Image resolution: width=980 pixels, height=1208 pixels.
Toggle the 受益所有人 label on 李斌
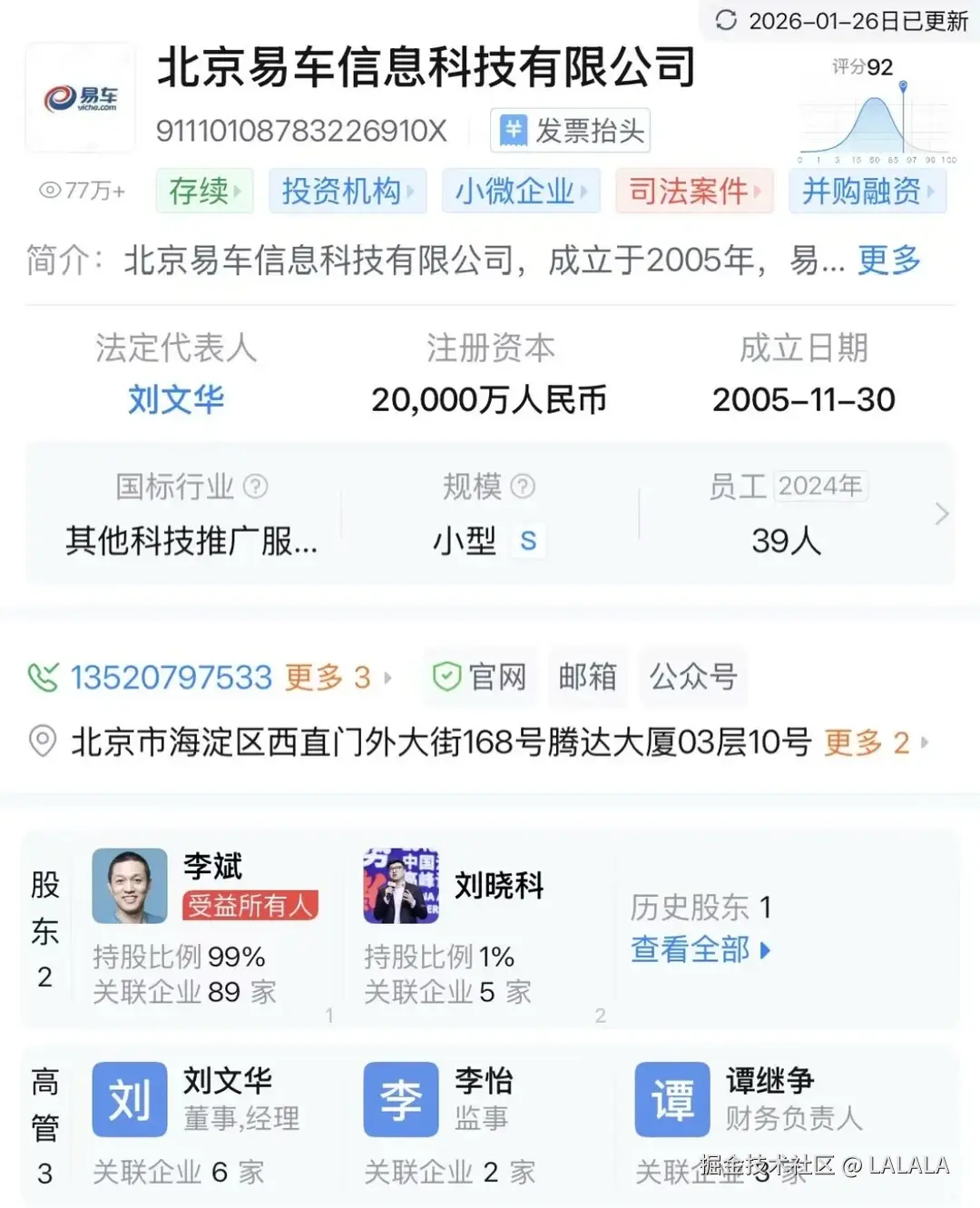[x=250, y=905]
